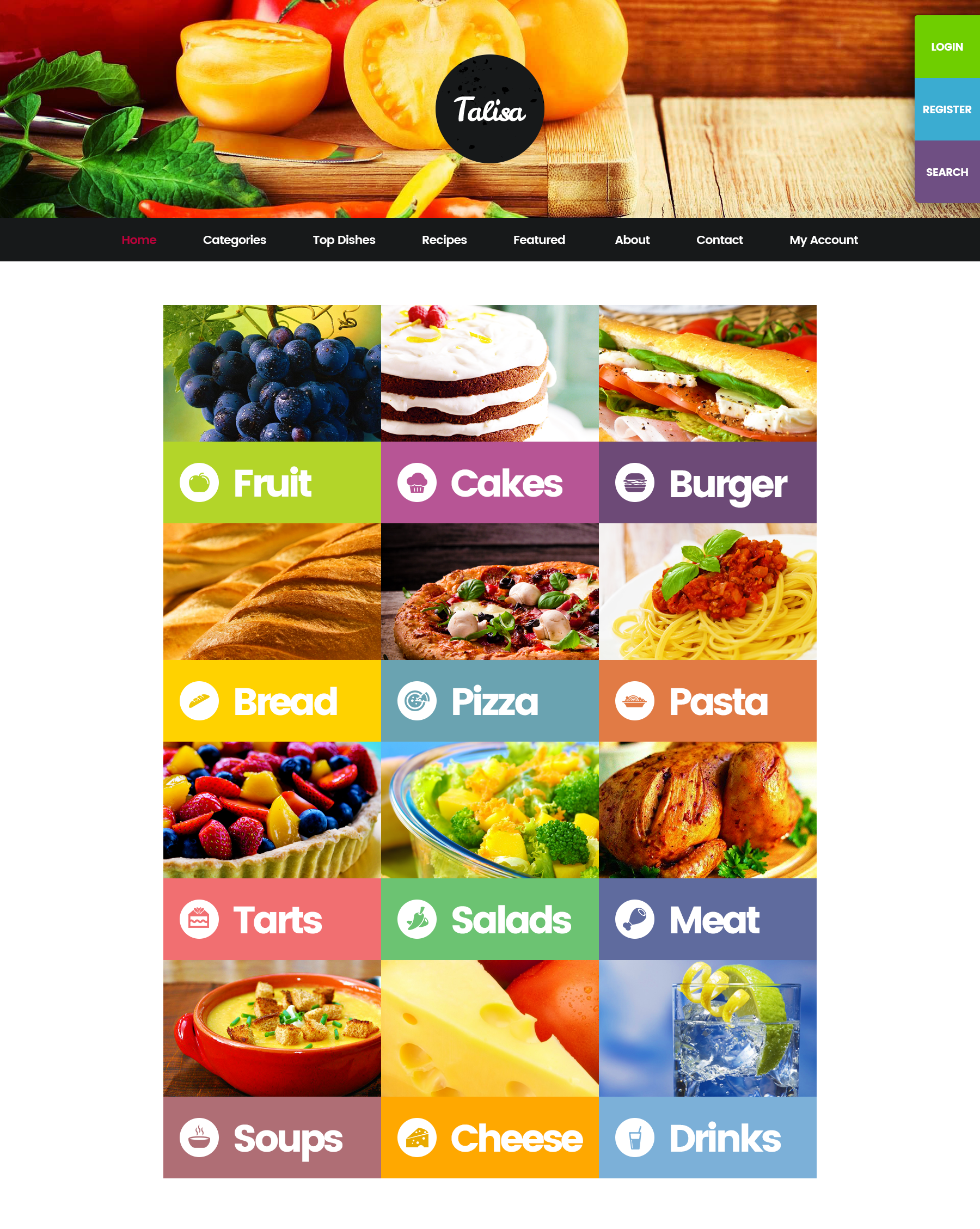The image size is (980, 1229).
Task: Browse the Cakes category
Action: pos(489,482)
